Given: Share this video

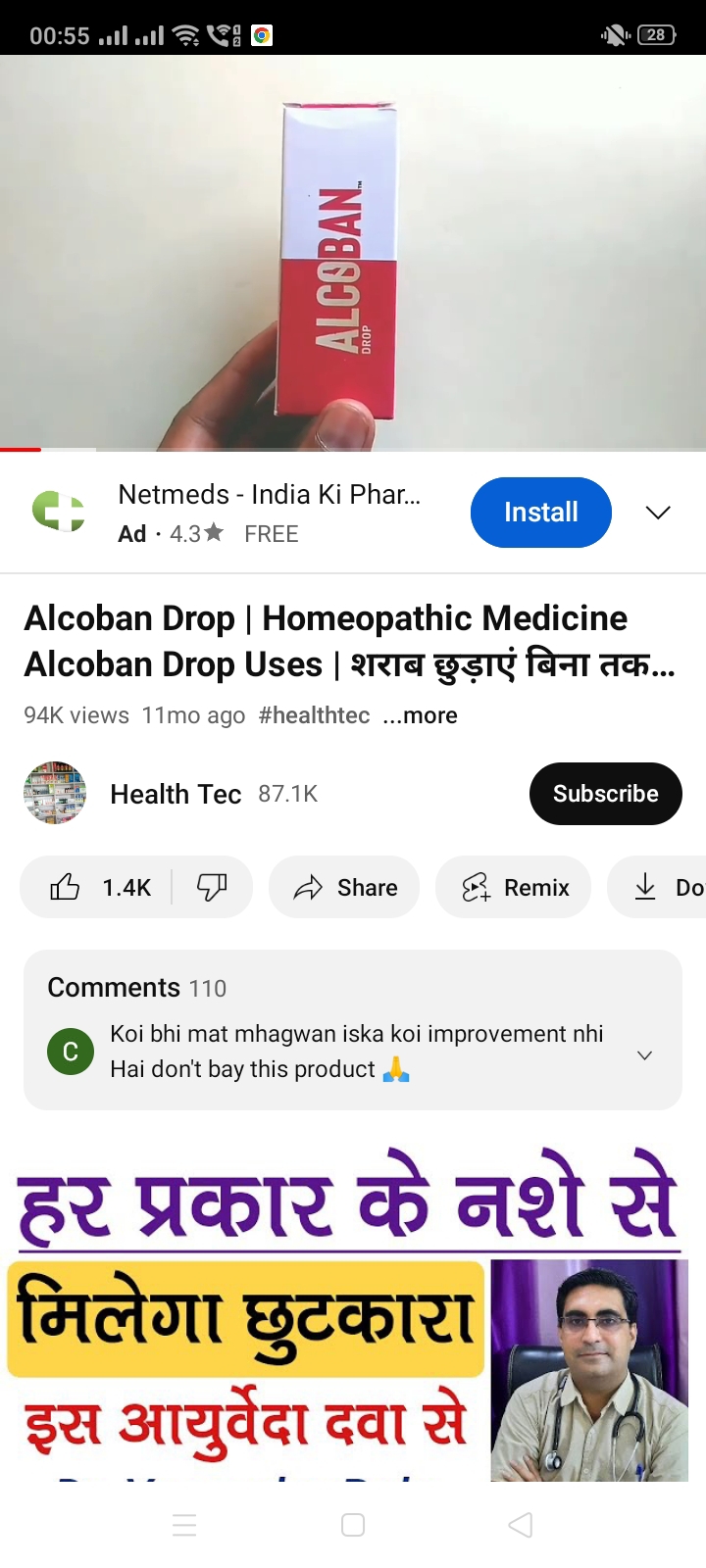Looking at the screenshot, I should 344,887.
